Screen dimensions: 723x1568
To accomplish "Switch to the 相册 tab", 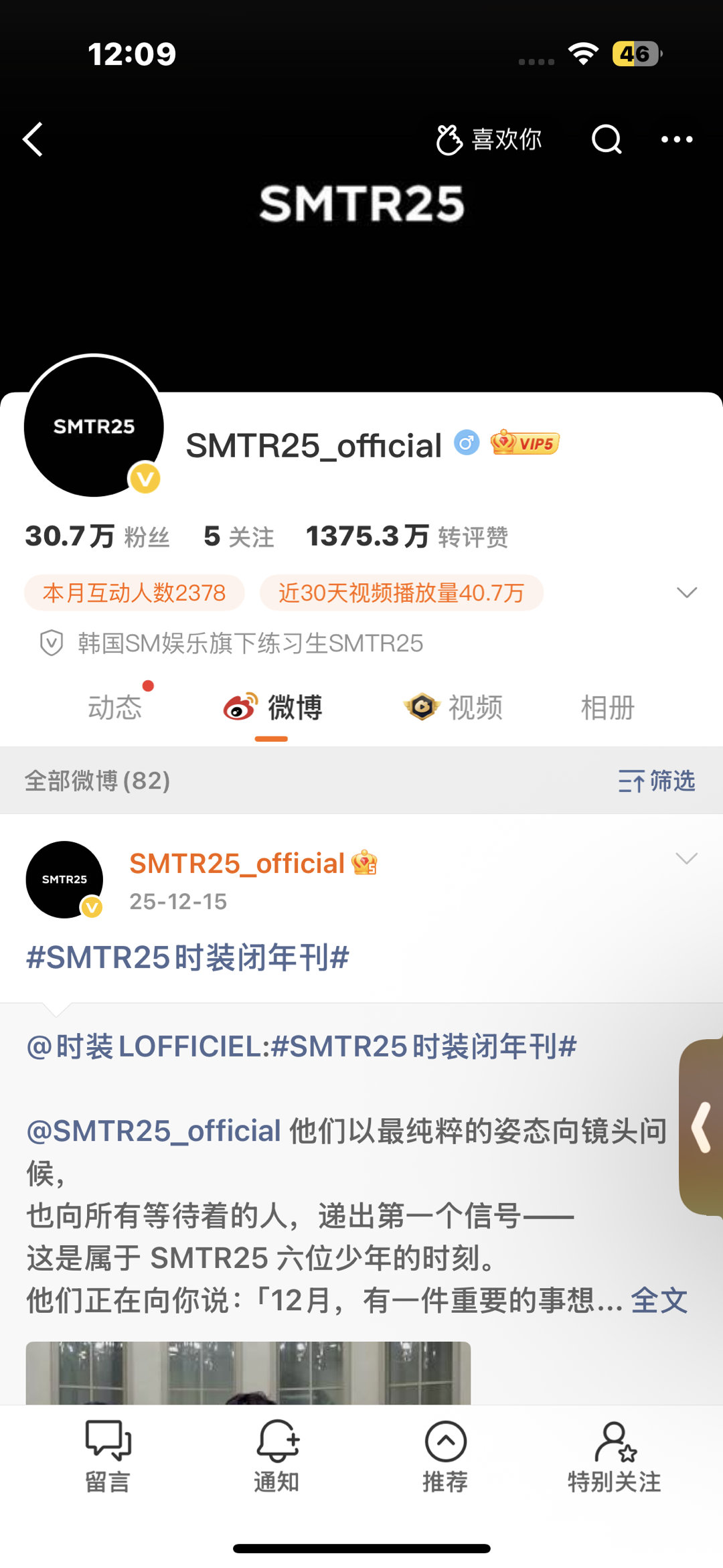I will click(607, 708).
